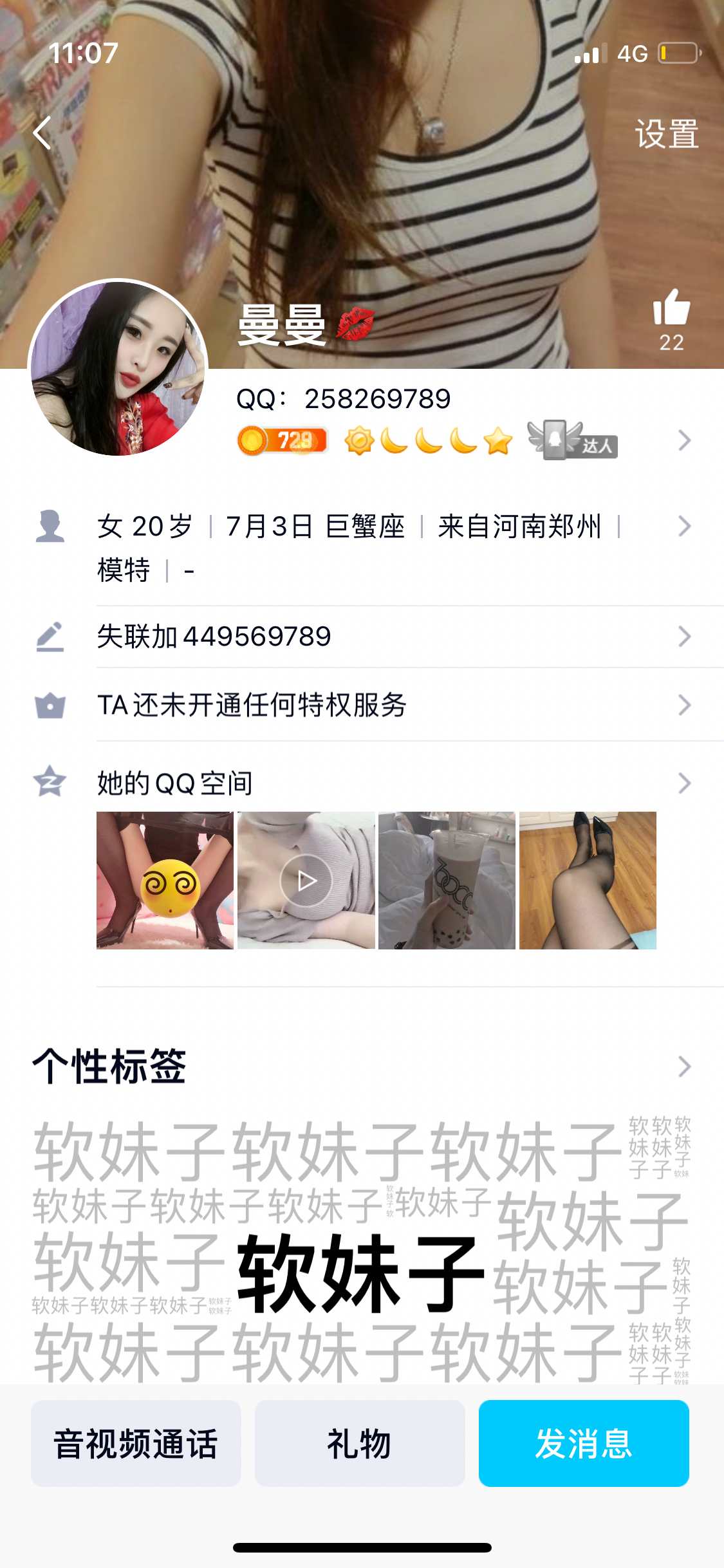
Task: Open the 设置 settings menu
Action: click(x=665, y=133)
